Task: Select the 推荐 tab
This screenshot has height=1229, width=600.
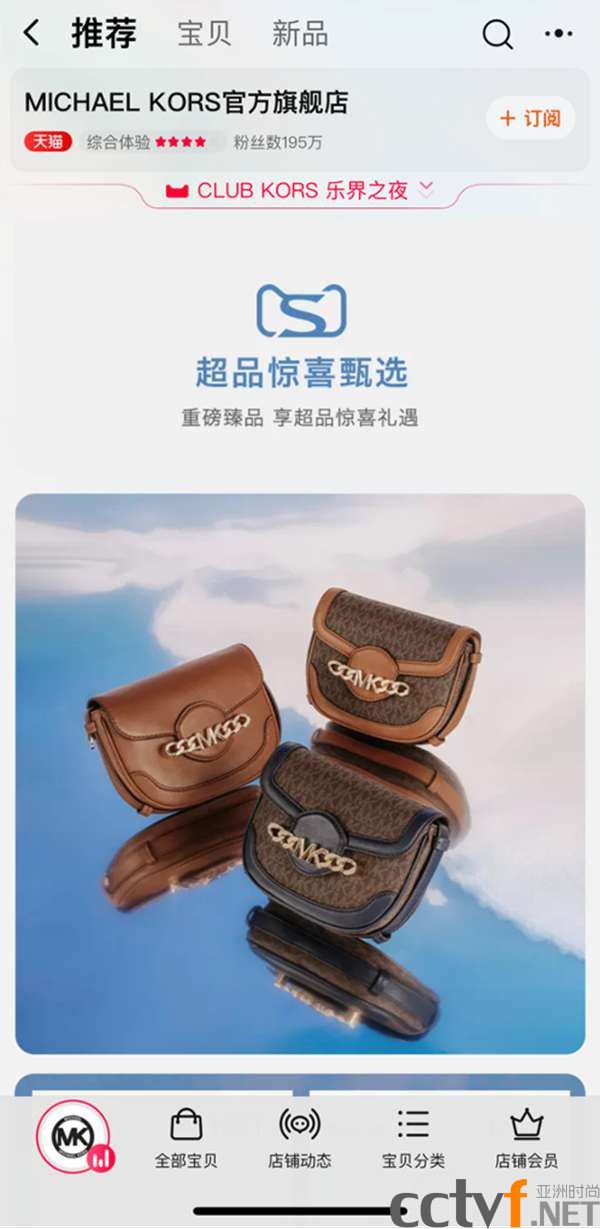Action: [103, 34]
